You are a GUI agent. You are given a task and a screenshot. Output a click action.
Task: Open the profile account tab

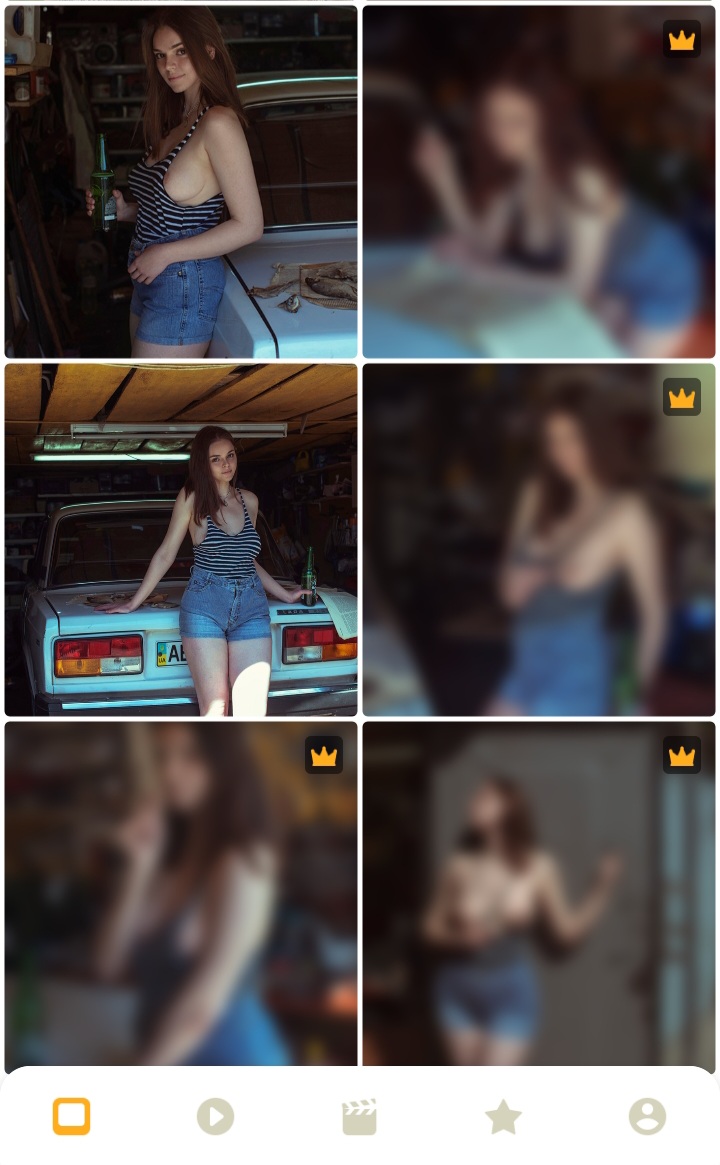[x=647, y=1116]
